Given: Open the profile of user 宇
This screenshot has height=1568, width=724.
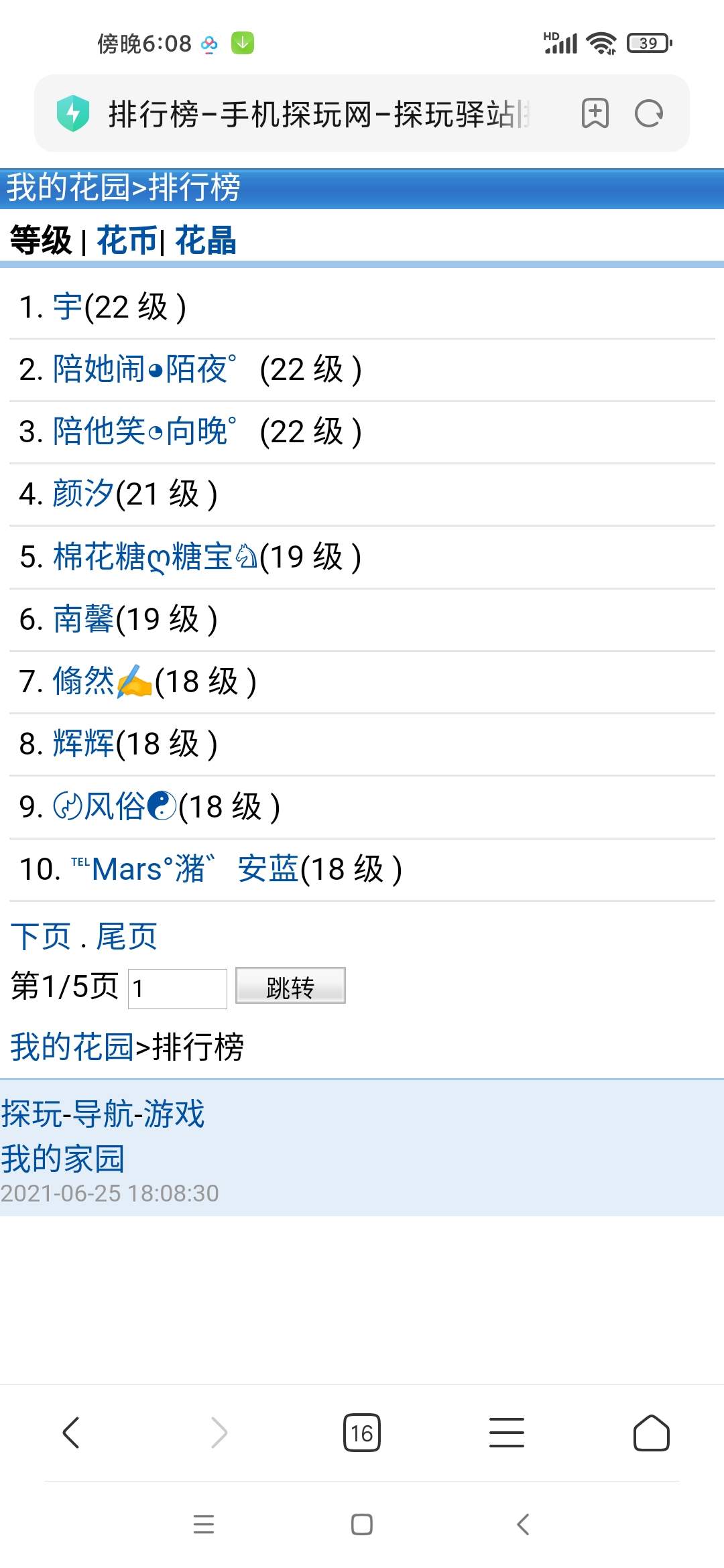Looking at the screenshot, I should [x=68, y=308].
